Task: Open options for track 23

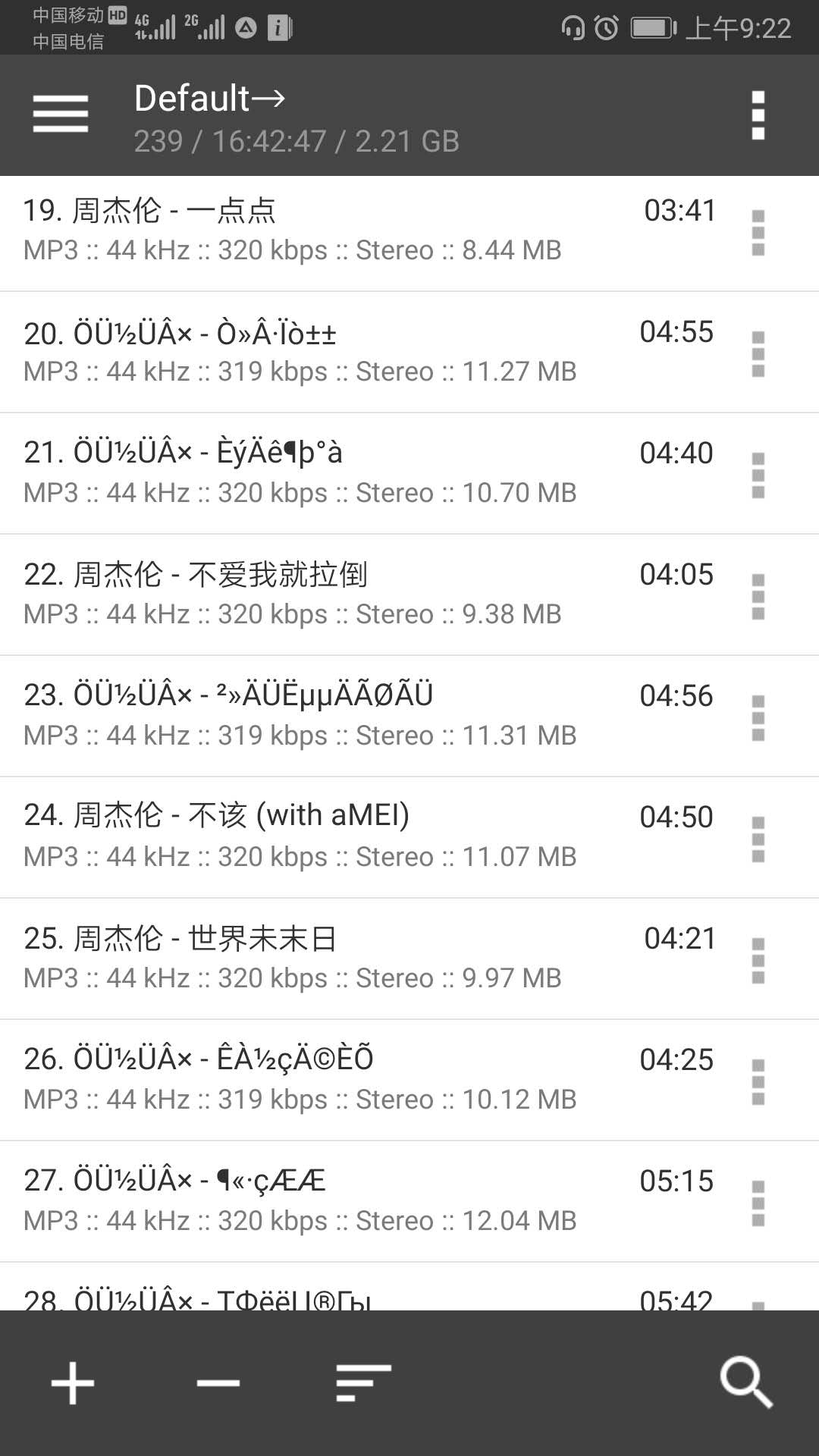Action: (x=758, y=717)
